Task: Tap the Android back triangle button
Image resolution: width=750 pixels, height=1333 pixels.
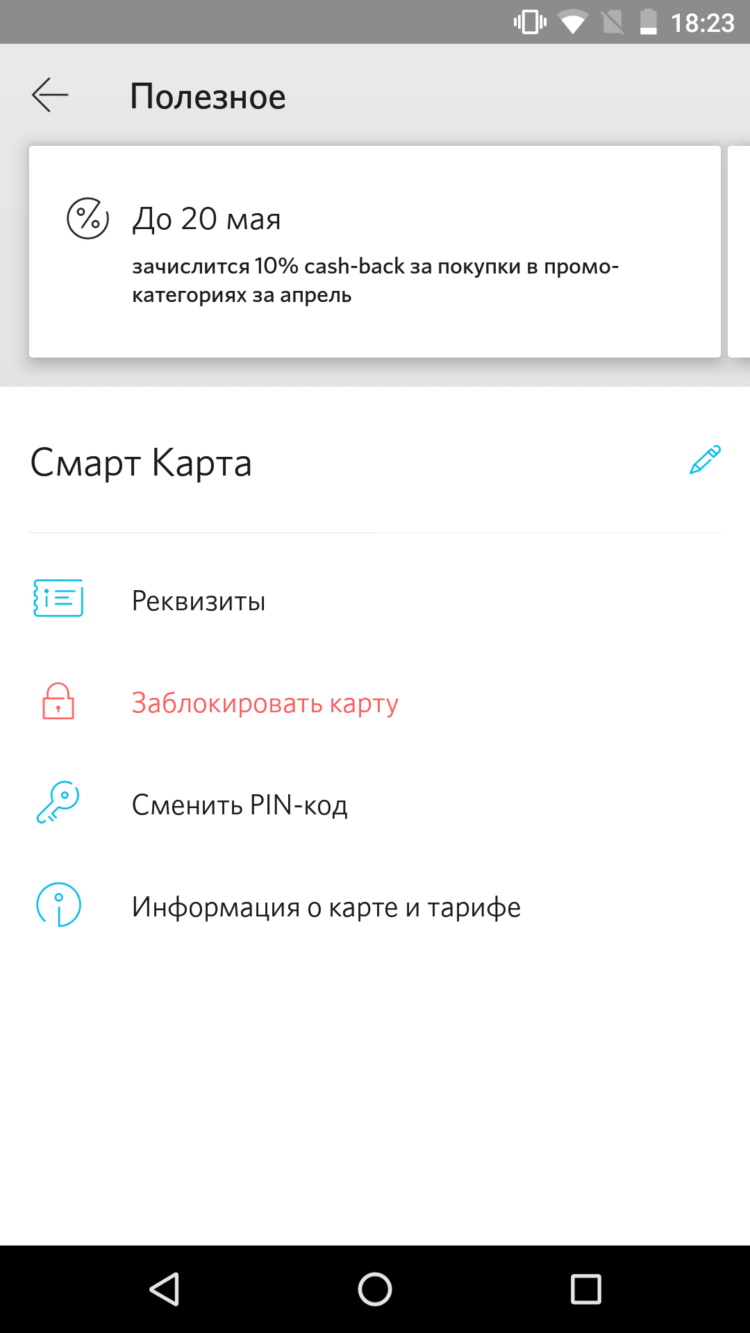Action: pos(164,1289)
